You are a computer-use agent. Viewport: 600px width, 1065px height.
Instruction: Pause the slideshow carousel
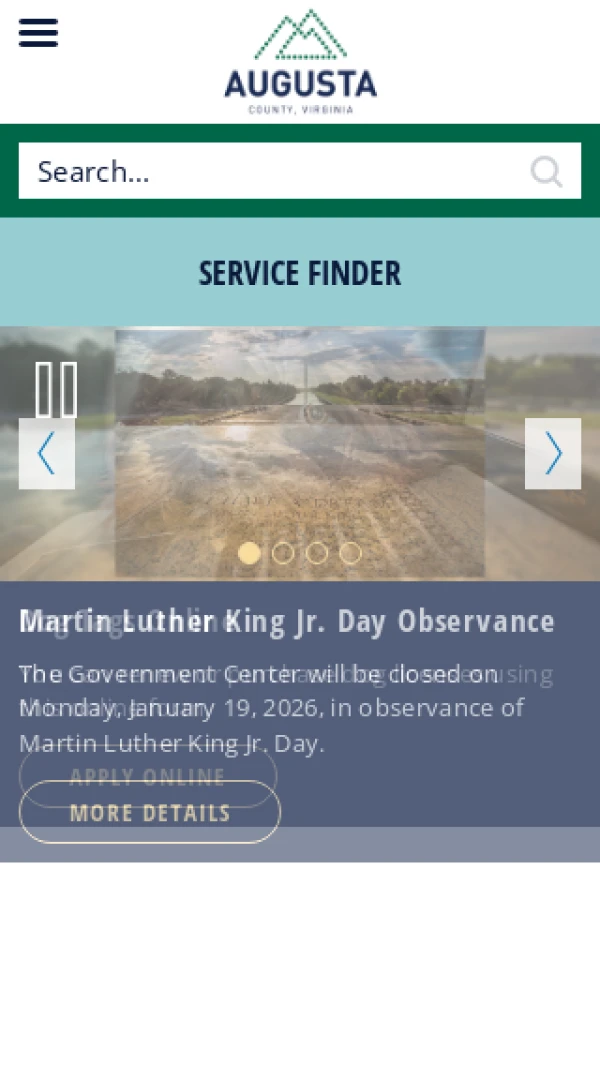(56, 389)
